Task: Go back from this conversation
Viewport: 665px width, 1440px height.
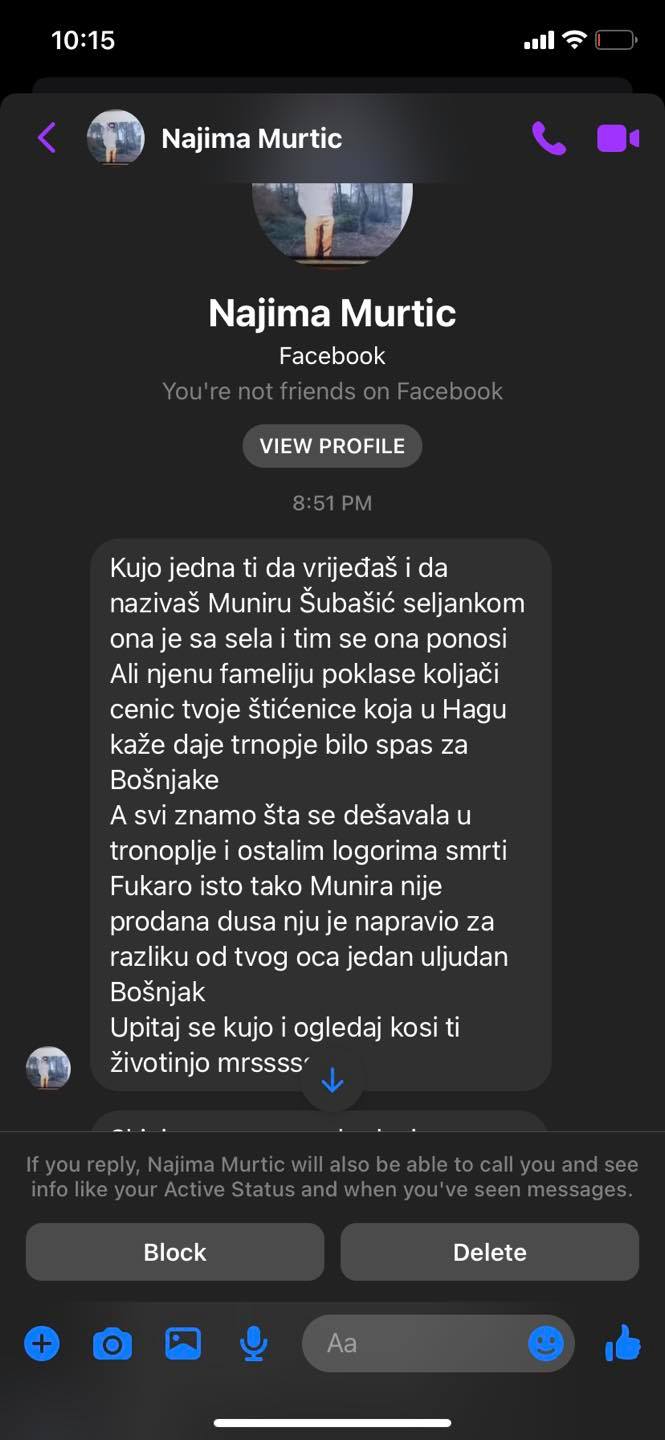Action: [46, 138]
